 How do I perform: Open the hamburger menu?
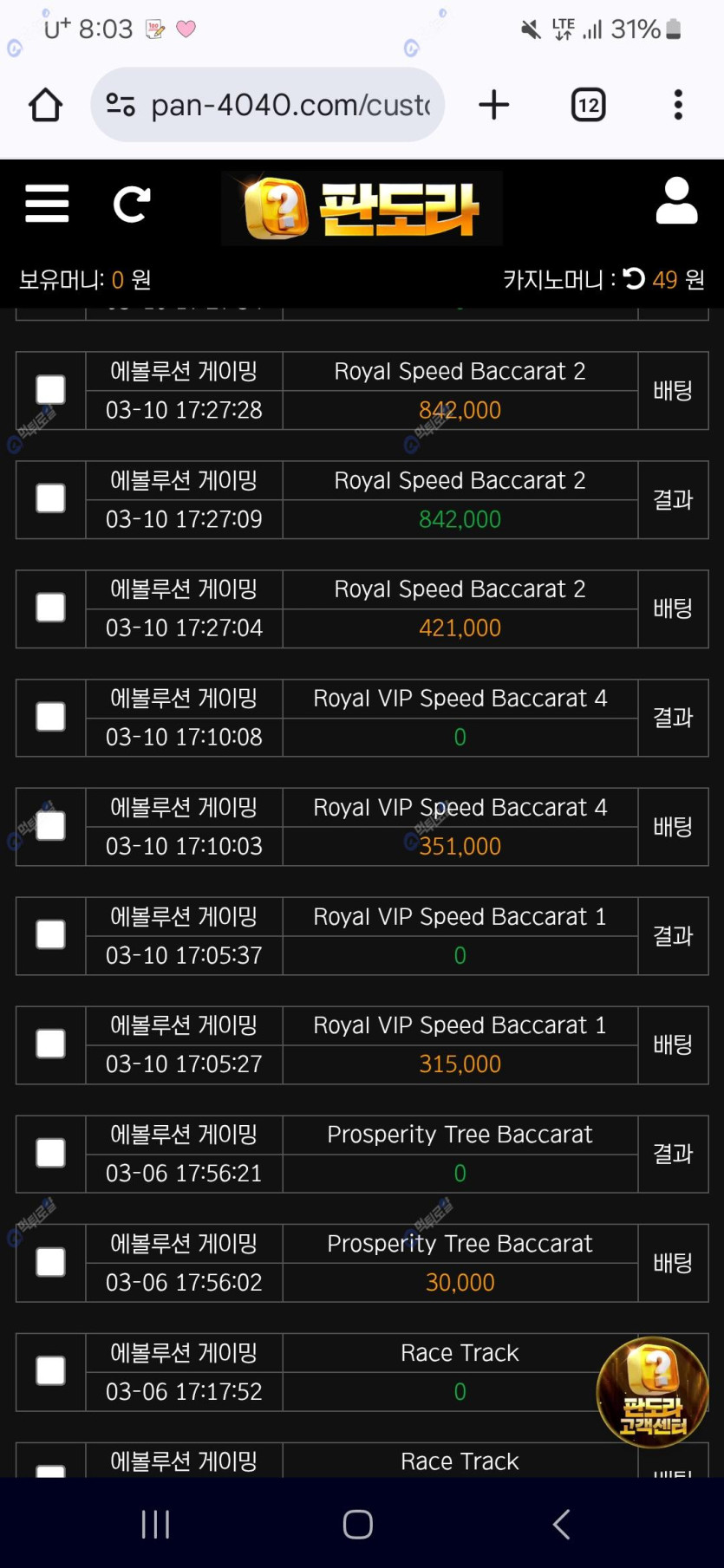tap(47, 204)
